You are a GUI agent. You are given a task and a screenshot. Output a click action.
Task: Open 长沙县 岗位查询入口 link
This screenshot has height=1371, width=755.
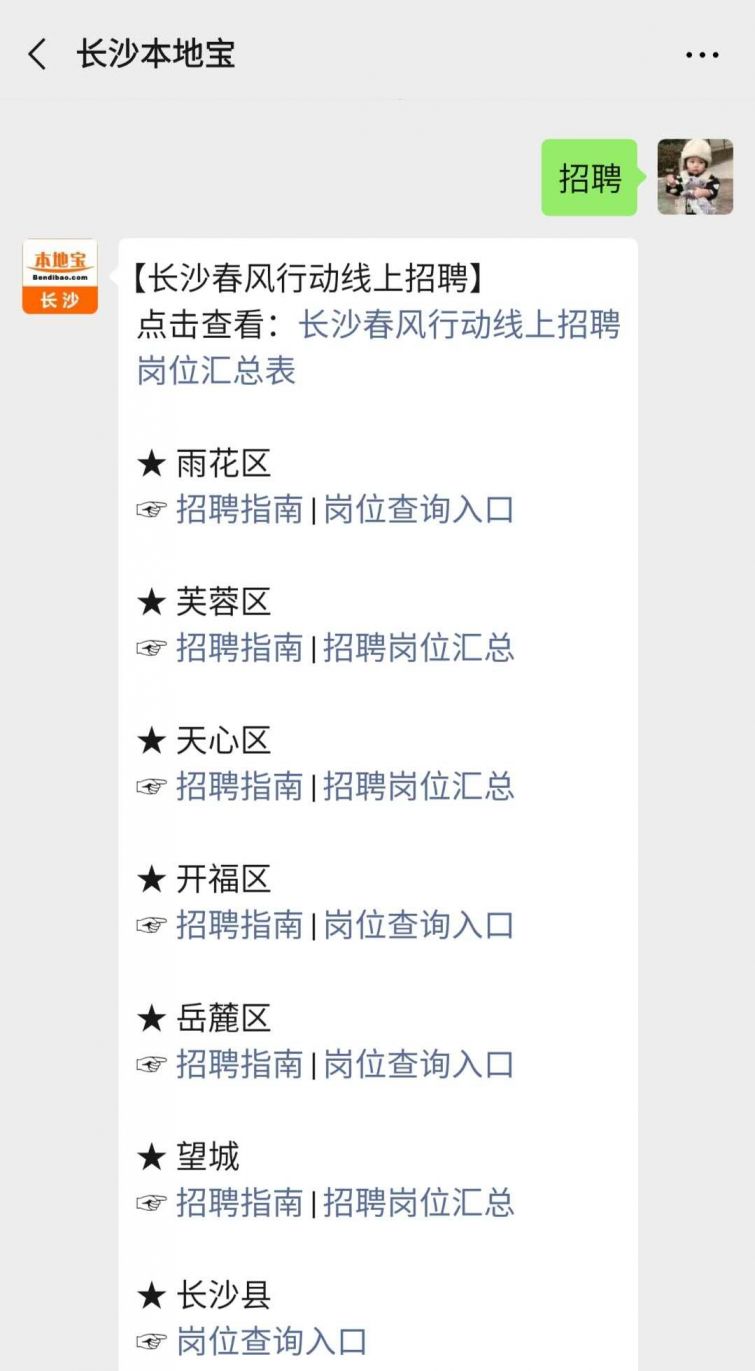[272, 1341]
